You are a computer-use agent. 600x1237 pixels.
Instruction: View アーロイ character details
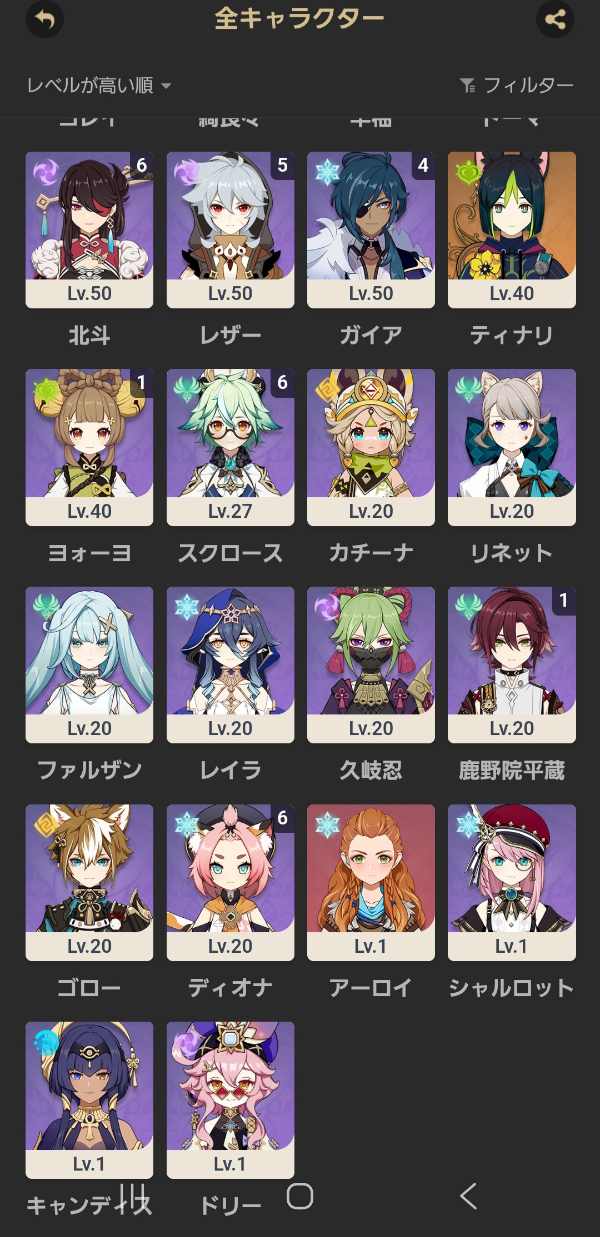click(371, 882)
